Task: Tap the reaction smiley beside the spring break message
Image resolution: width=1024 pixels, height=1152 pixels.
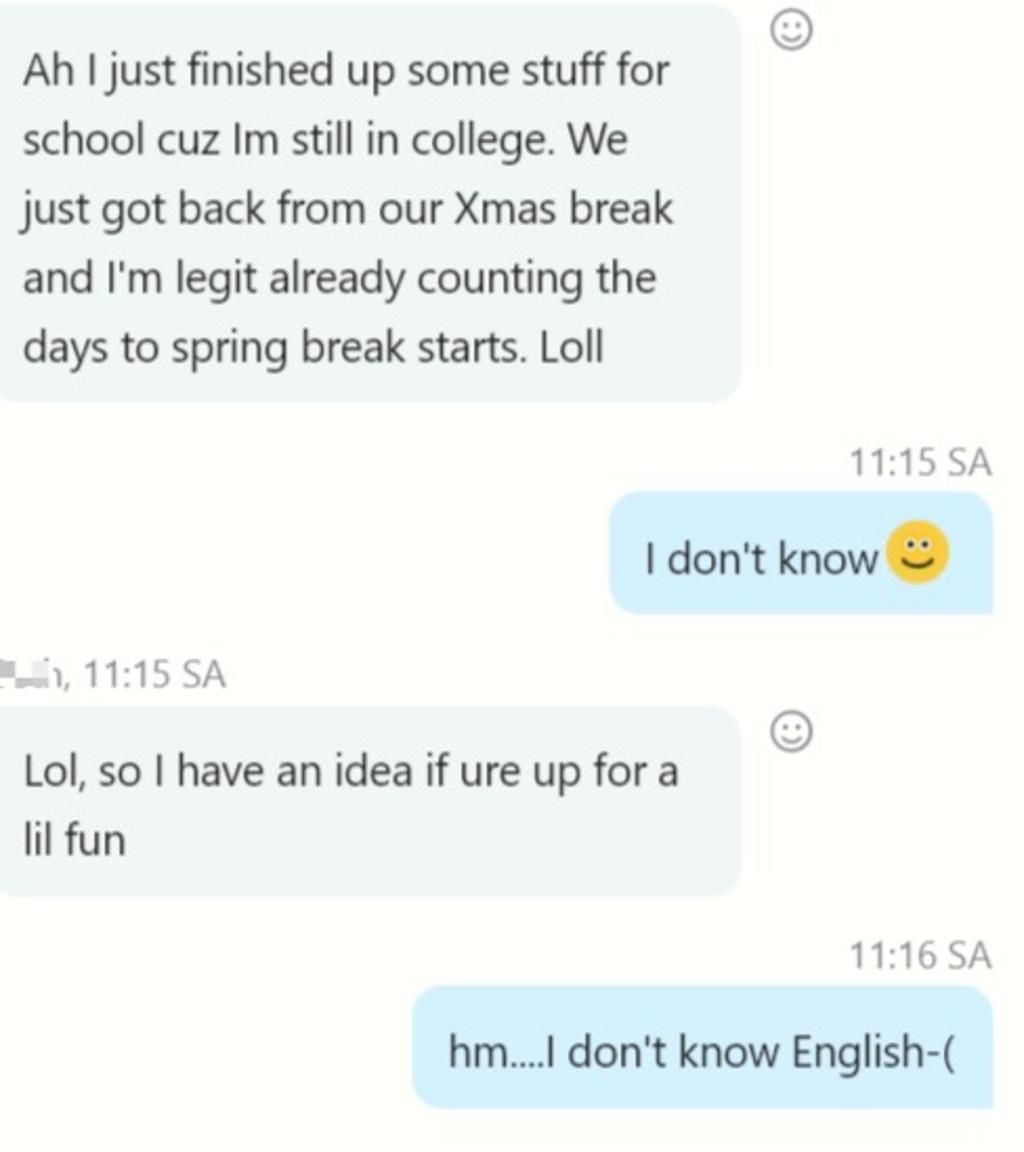Action: (791, 31)
